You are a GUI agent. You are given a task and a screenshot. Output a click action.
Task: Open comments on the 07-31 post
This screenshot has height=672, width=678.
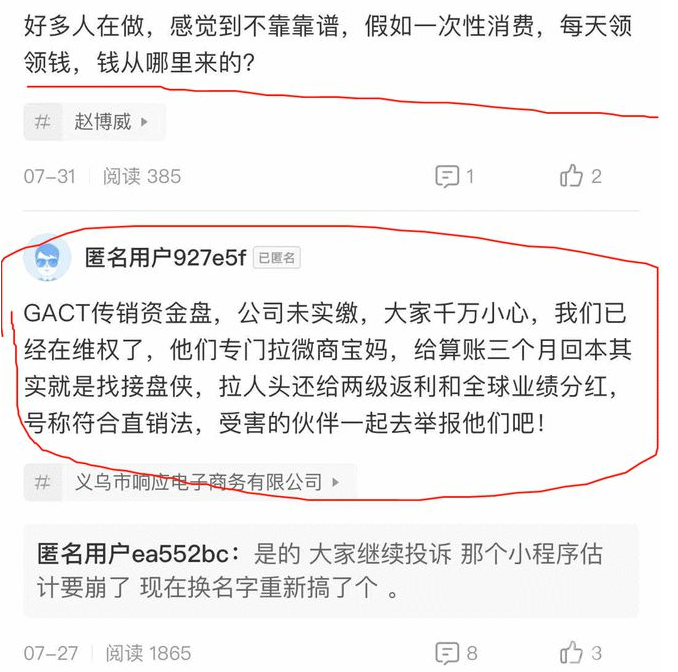coord(454,177)
